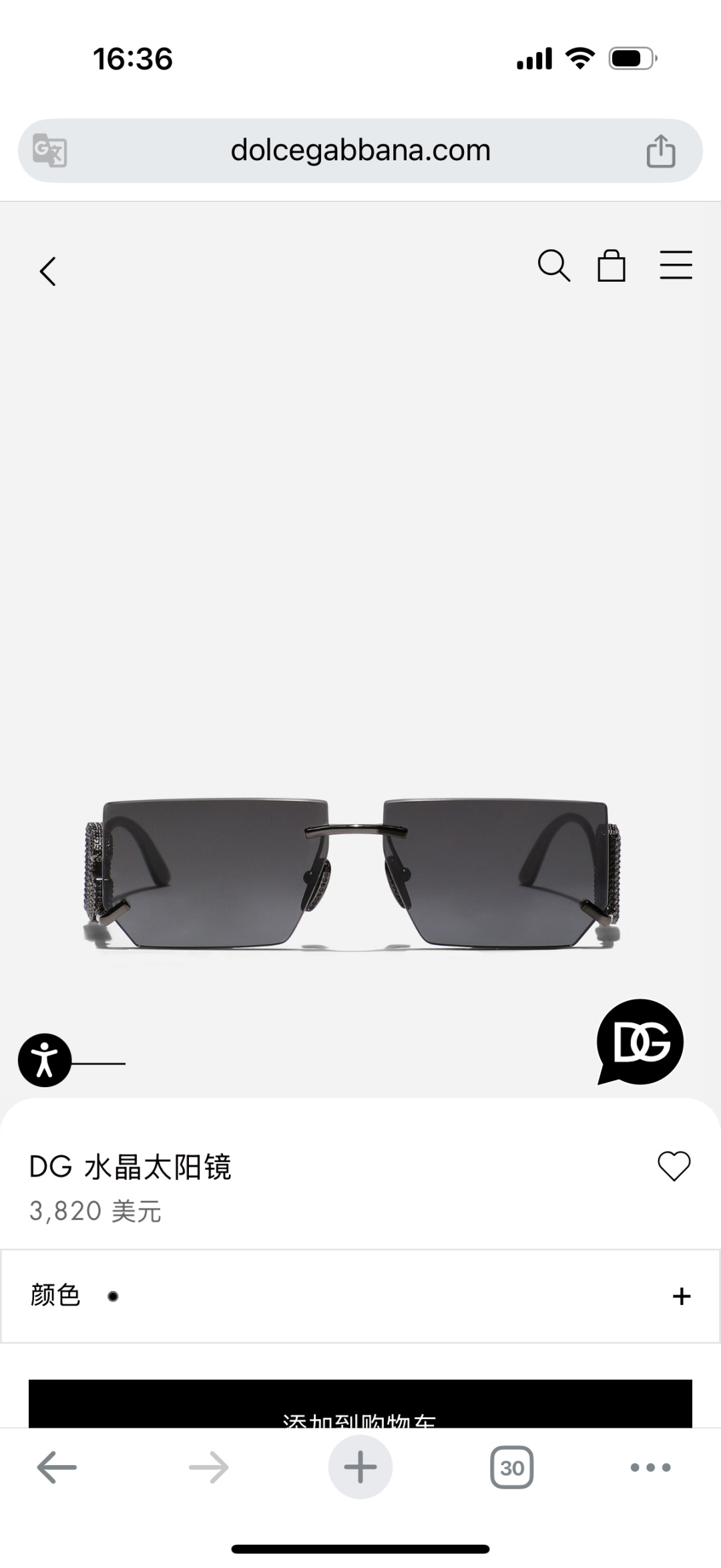Image resolution: width=721 pixels, height=1568 pixels.
Task: Navigate back in browser toolbar
Action: coord(57,1467)
